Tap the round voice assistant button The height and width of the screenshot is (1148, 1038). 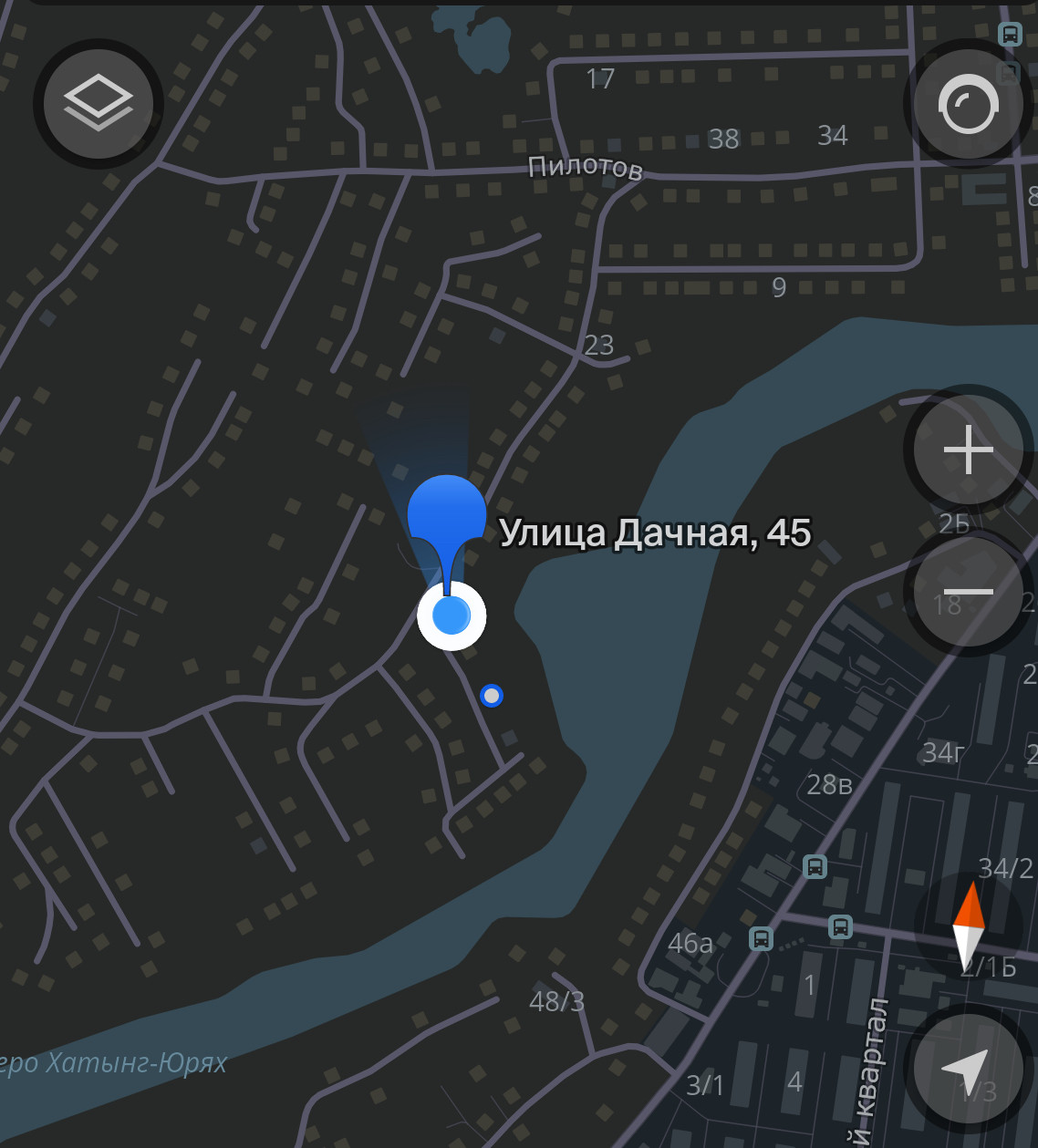[x=968, y=104]
